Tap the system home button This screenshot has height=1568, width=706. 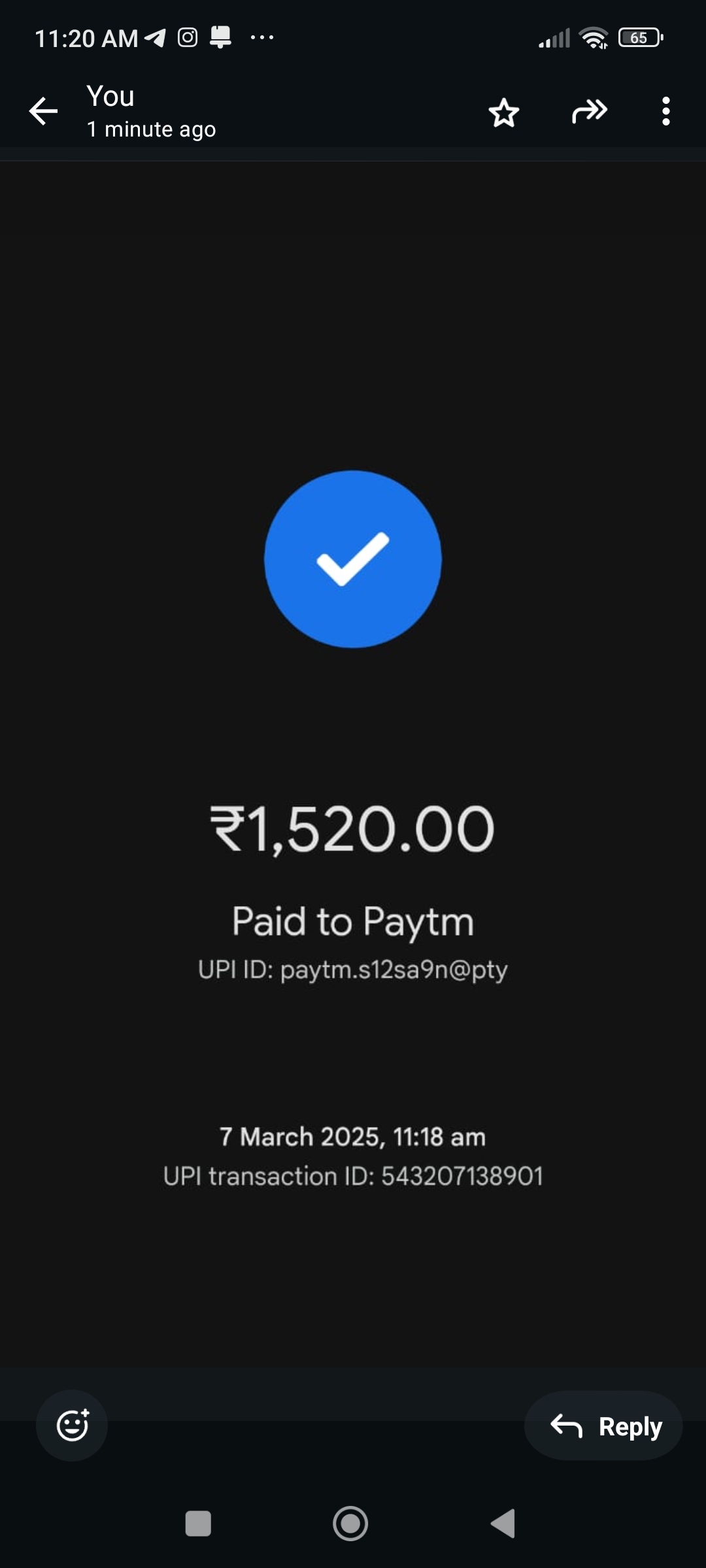pos(350,1524)
